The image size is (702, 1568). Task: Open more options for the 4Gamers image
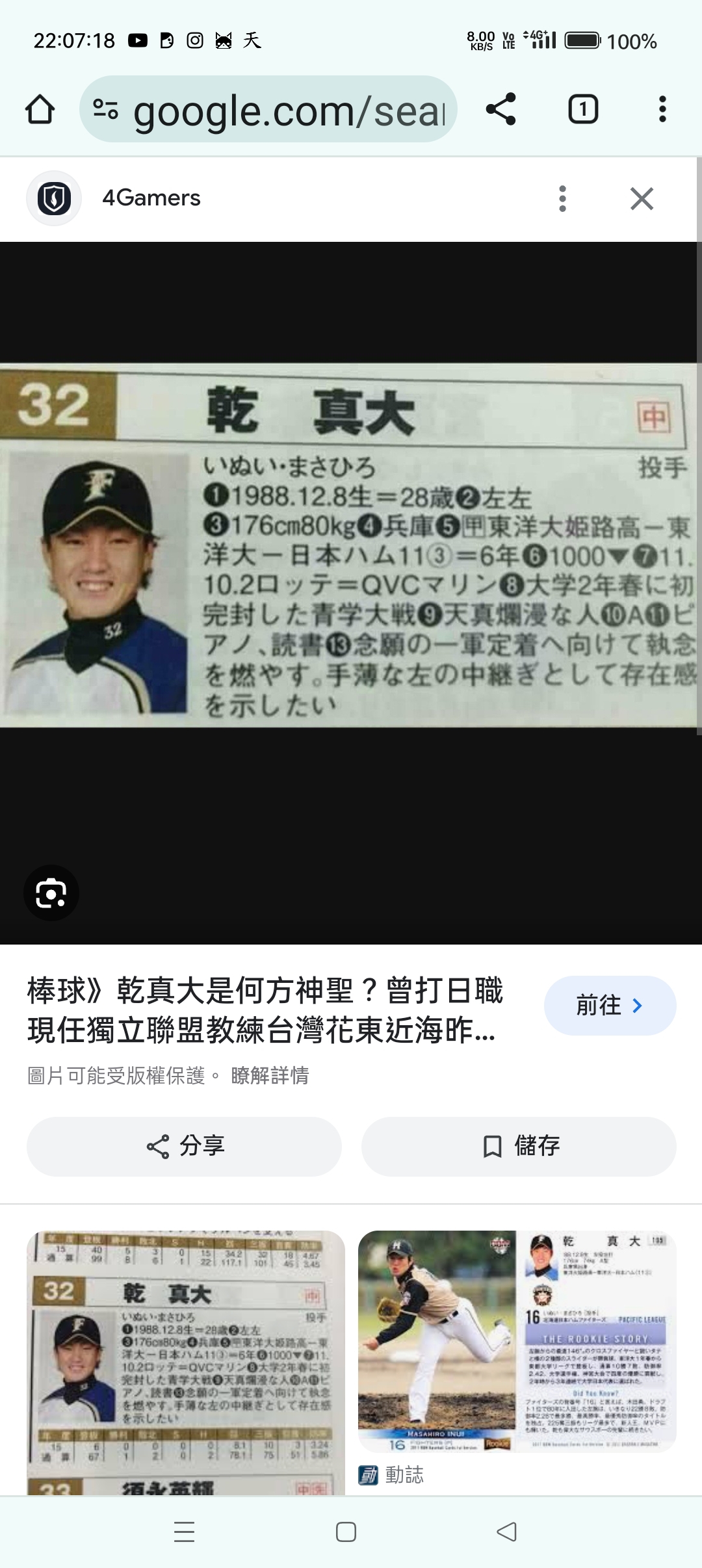563,198
